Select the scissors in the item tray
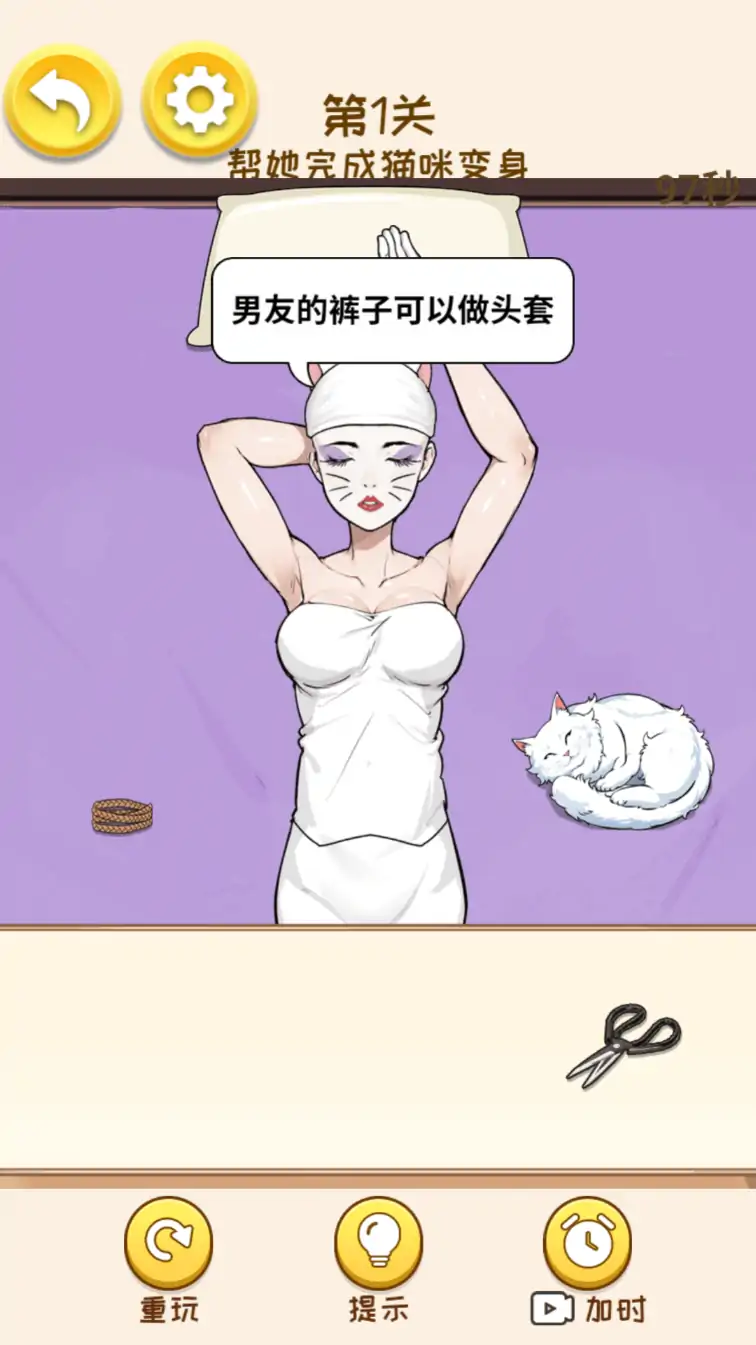Image resolution: width=756 pixels, height=1345 pixels. tap(623, 1044)
